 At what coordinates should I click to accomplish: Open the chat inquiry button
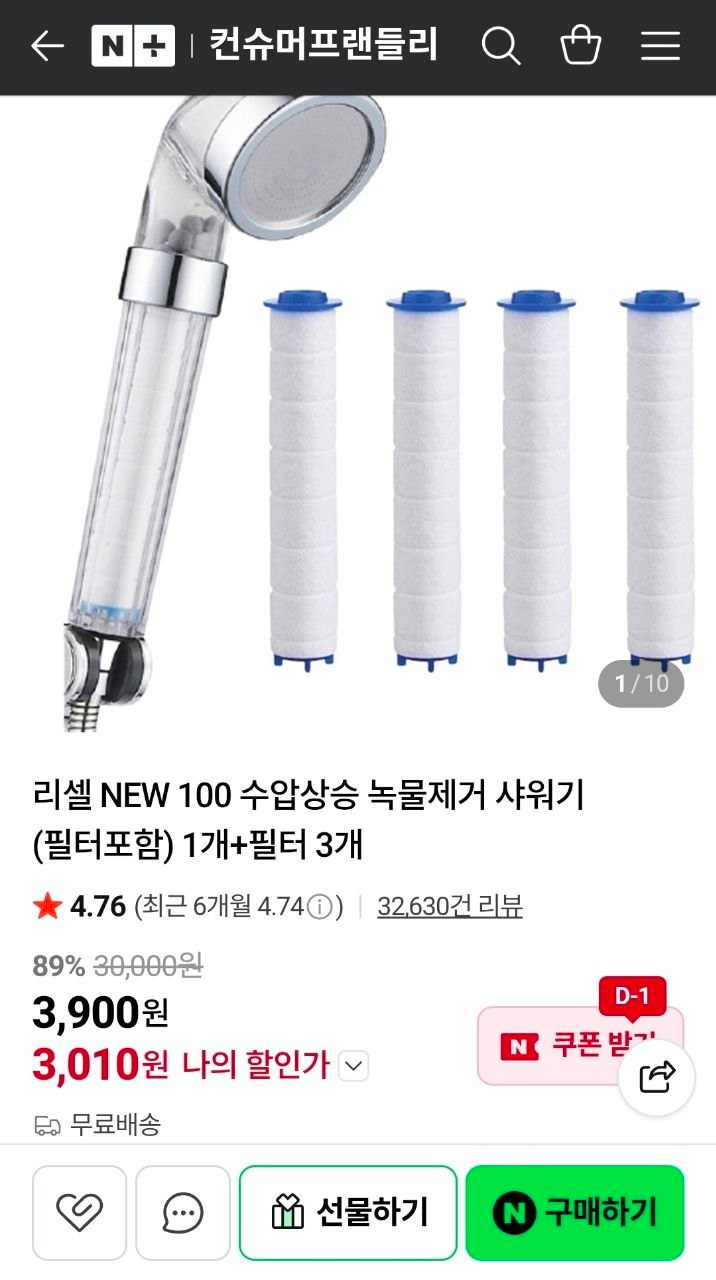[x=183, y=1213]
